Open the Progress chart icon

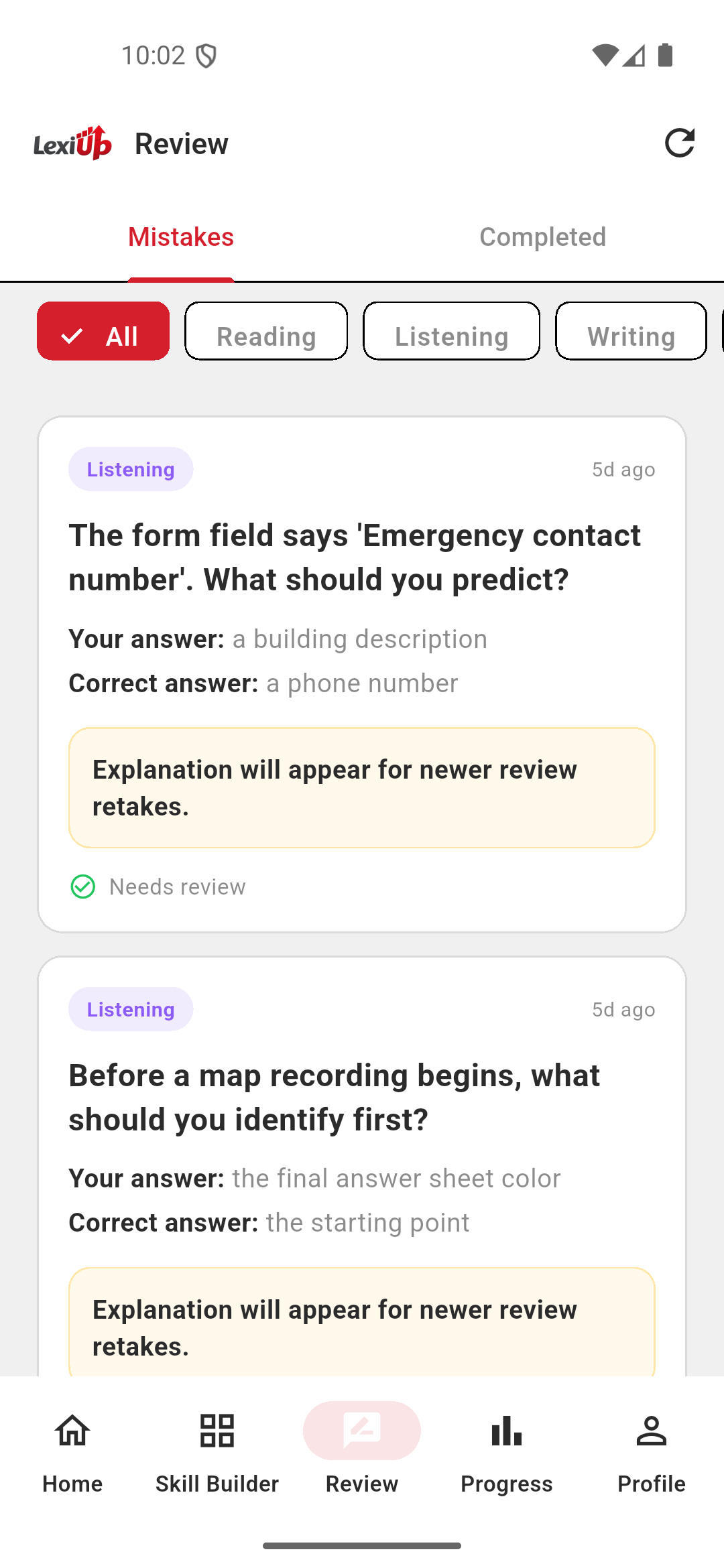pyautogui.click(x=507, y=1454)
